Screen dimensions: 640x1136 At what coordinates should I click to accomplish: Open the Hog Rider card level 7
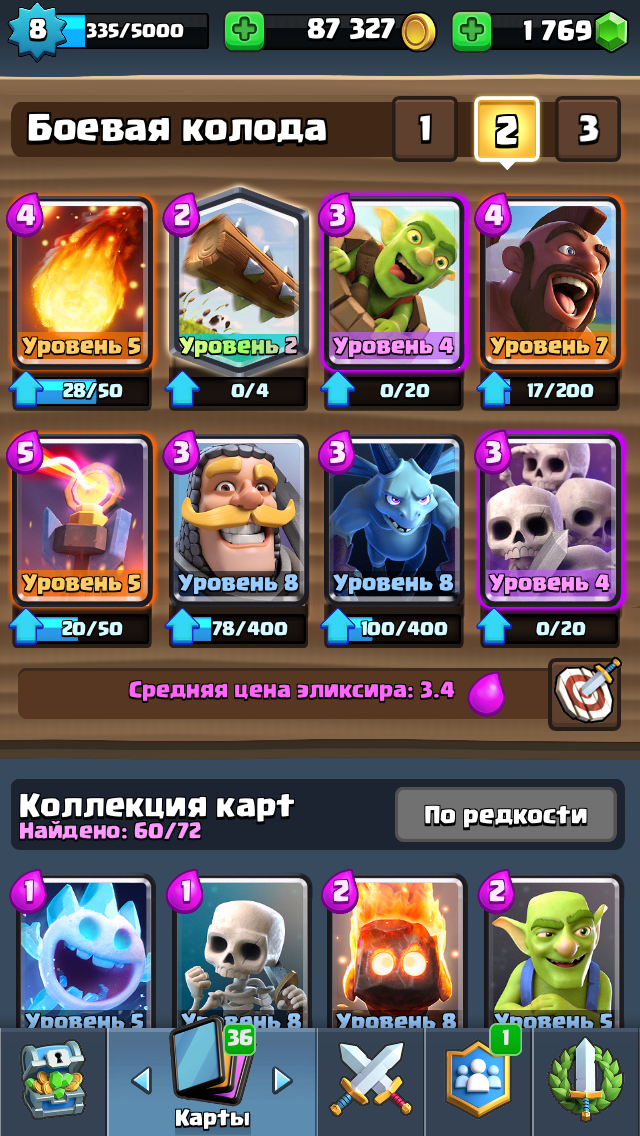(550, 284)
